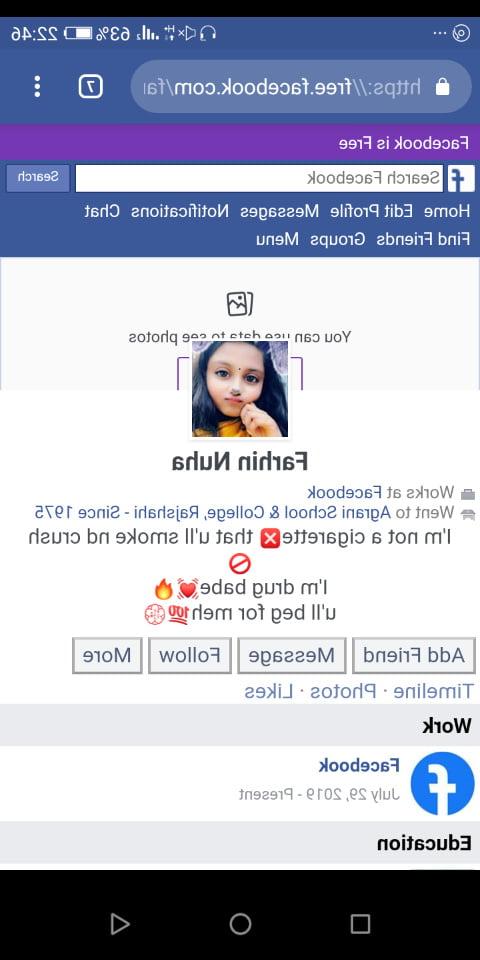Tap the system home button
This screenshot has height=960, width=480.
tap(240, 924)
